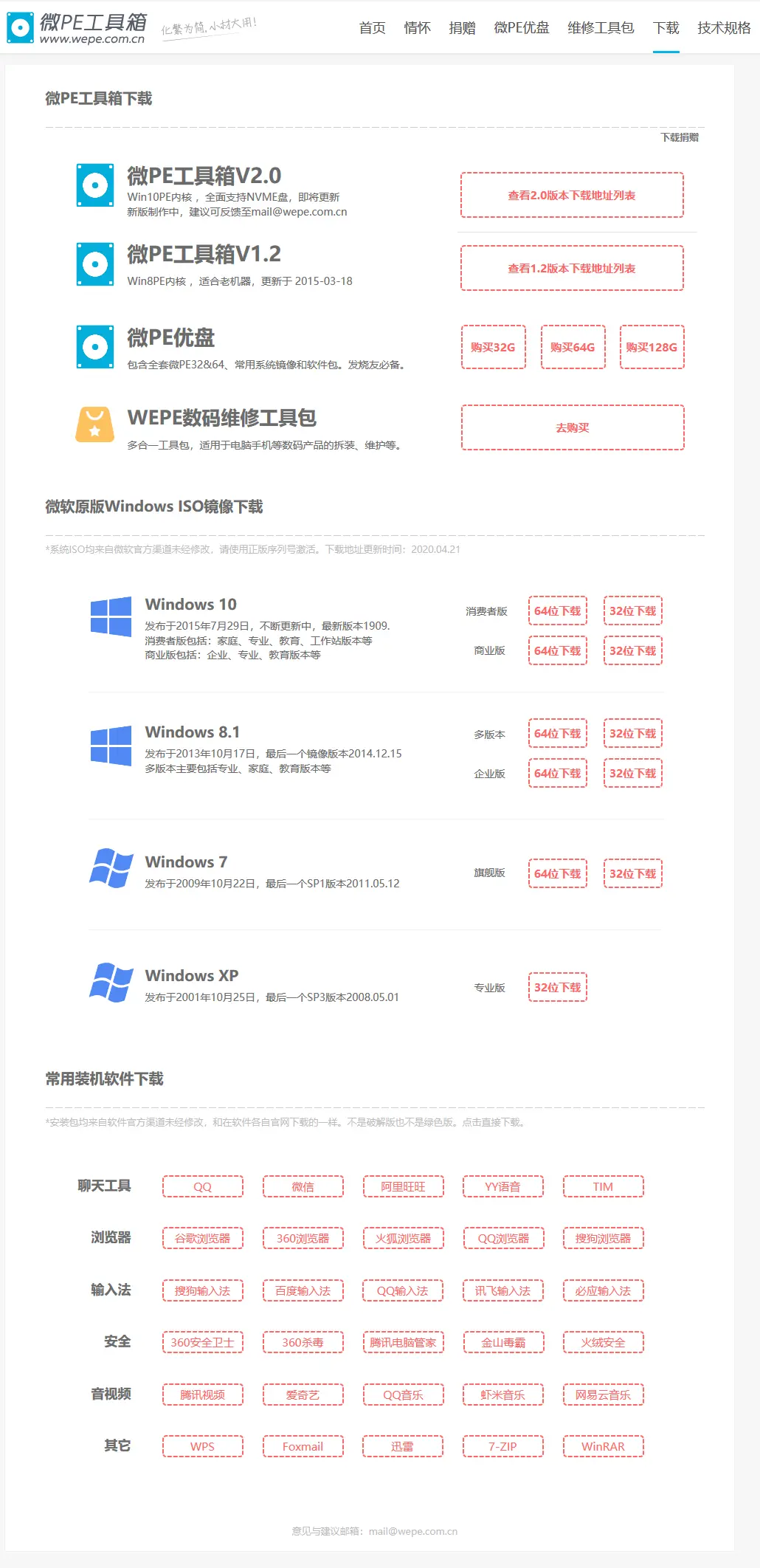The image size is (760, 1568).
Task: Download Windows 7 旗舰版 32位
Action: click(x=632, y=874)
